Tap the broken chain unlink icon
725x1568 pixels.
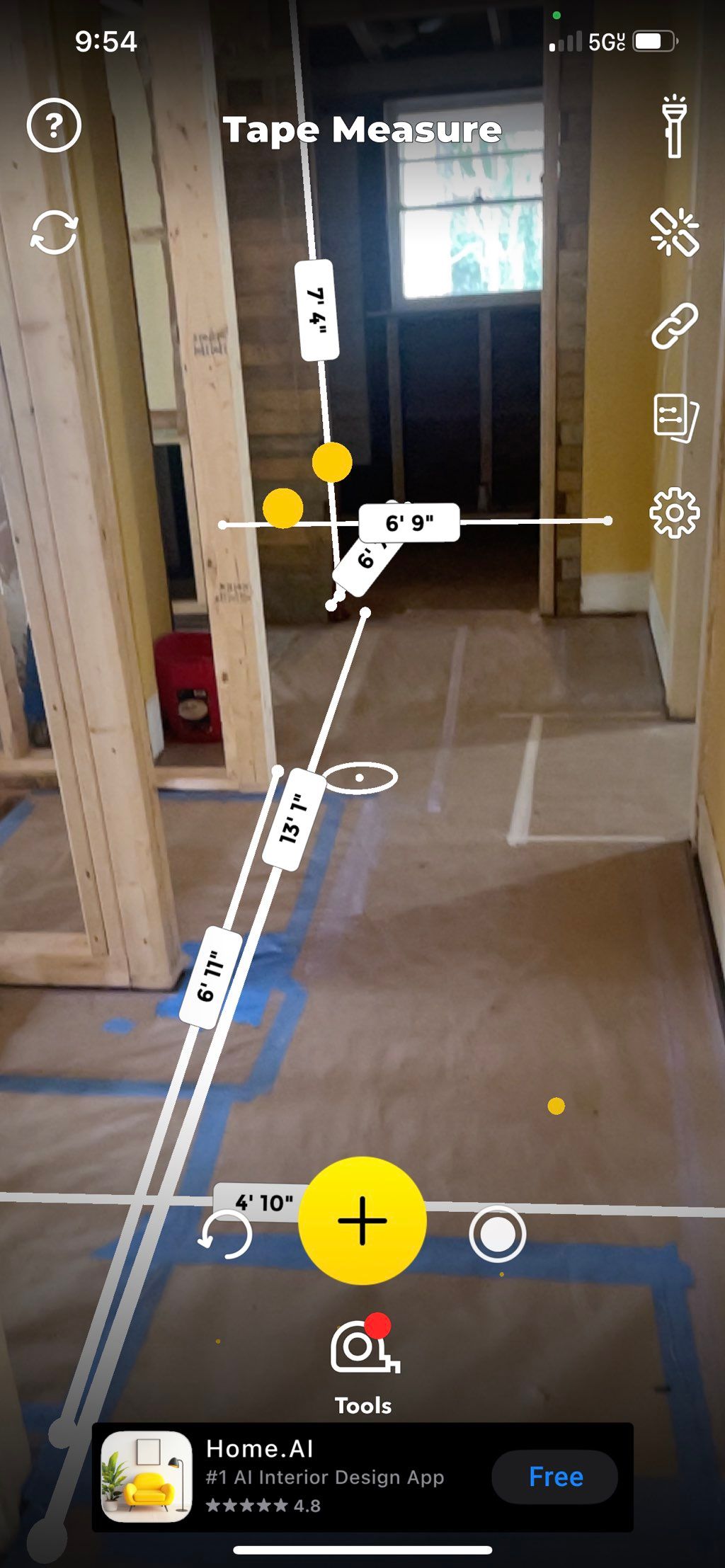click(674, 232)
